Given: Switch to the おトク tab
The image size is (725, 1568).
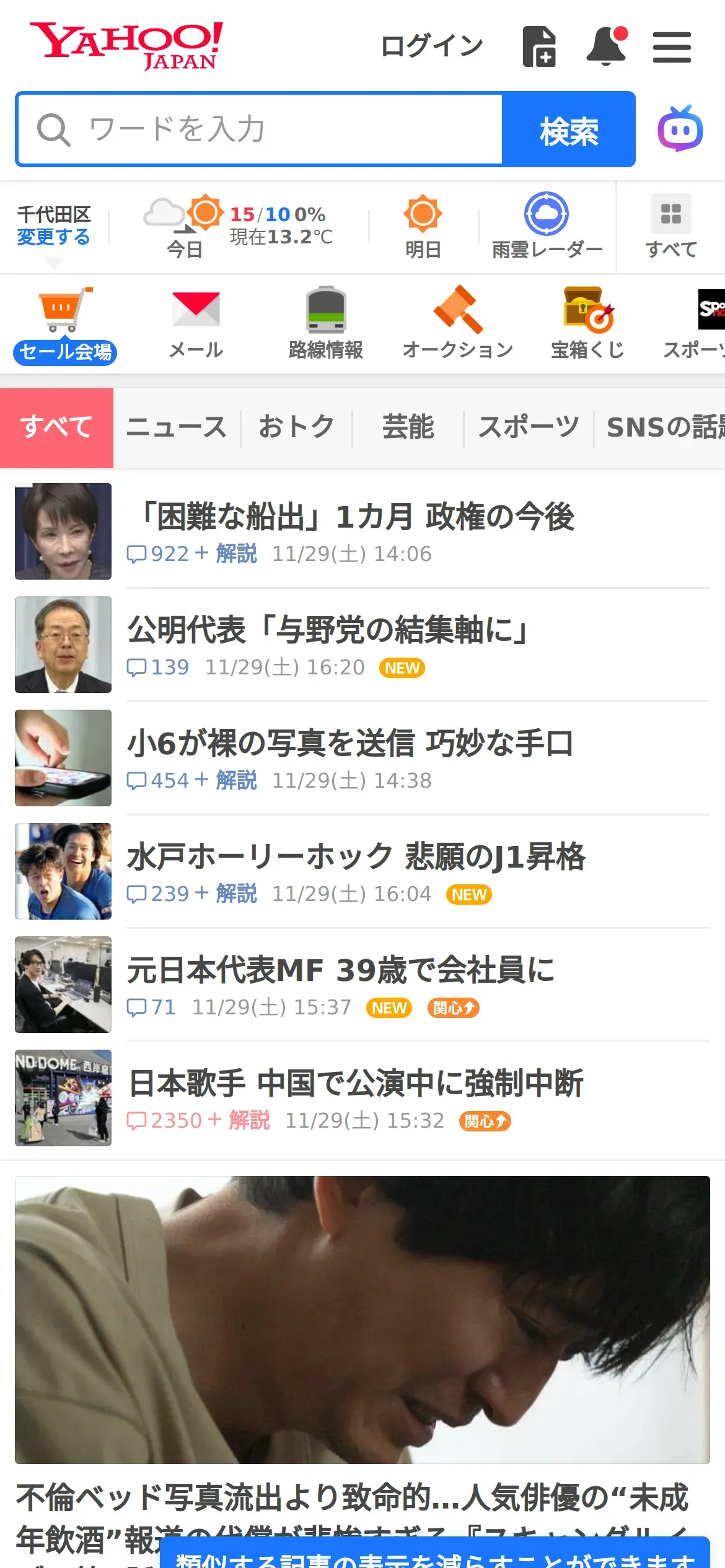Looking at the screenshot, I should [x=297, y=427].
